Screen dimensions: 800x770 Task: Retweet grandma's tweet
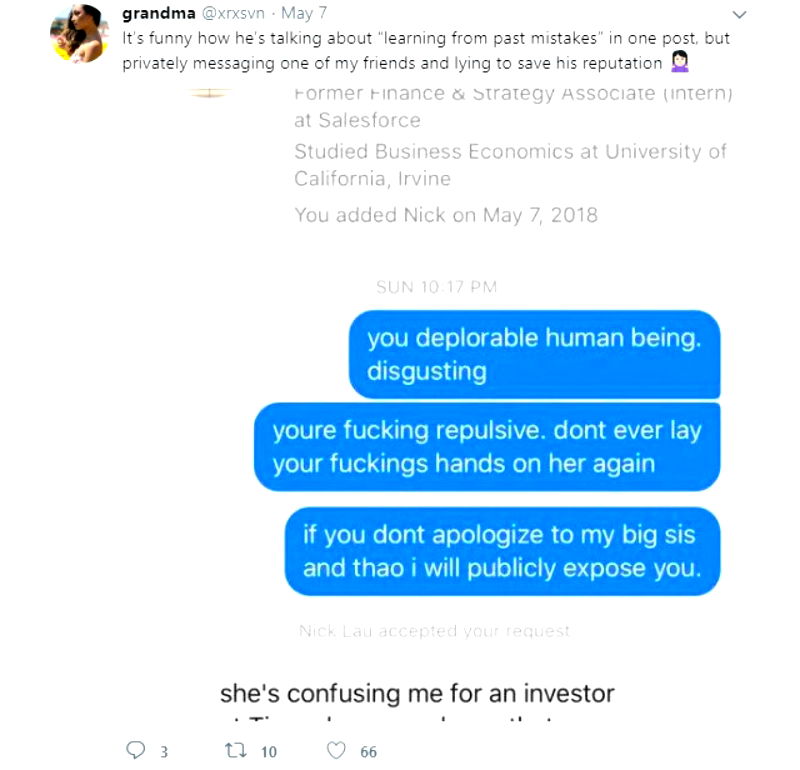click(x=239, y=751)
